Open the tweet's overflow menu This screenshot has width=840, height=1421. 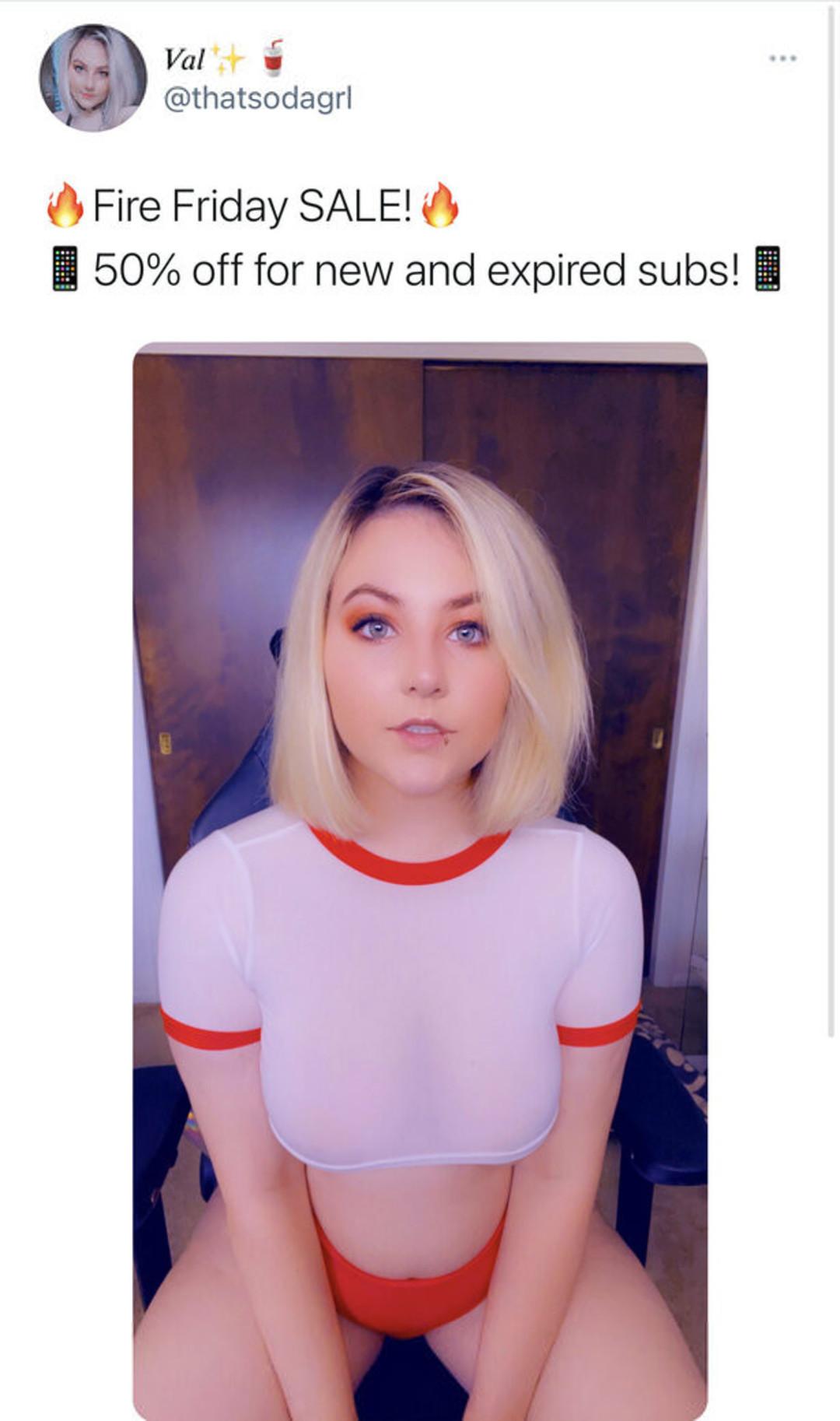[782, 58]
